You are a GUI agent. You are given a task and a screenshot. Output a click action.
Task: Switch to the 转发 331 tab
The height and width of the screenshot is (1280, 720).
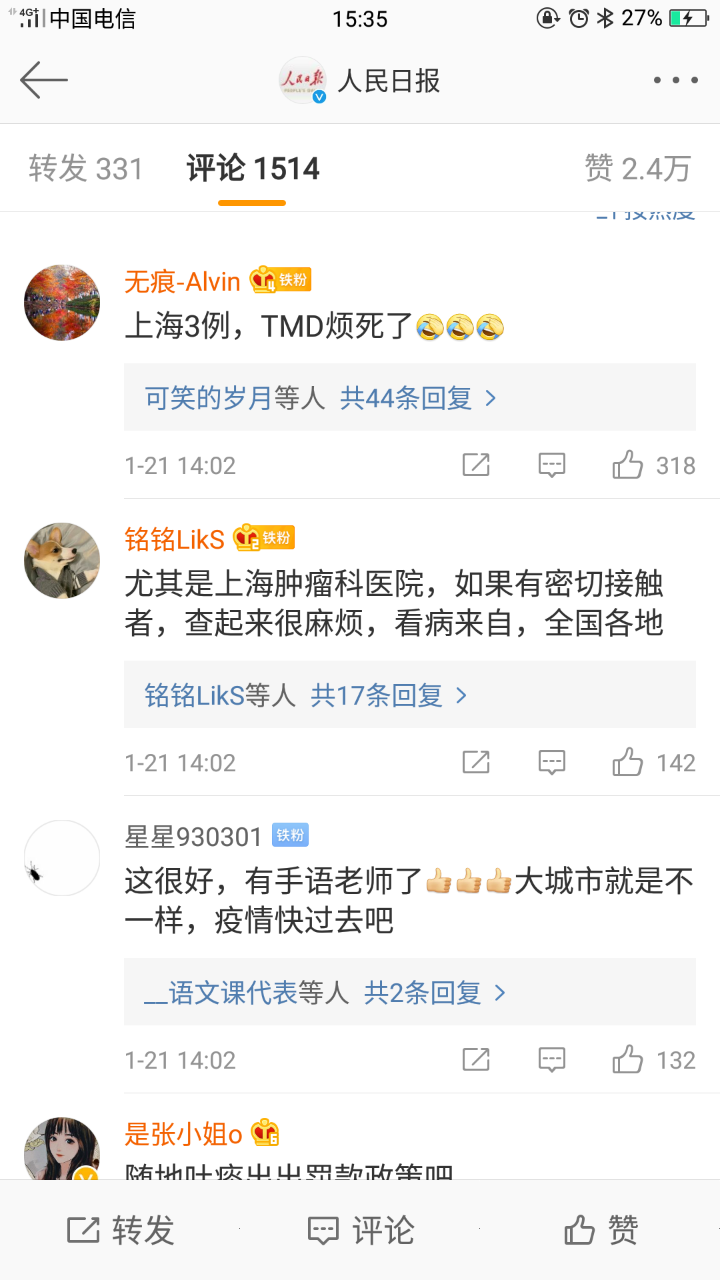86,168
